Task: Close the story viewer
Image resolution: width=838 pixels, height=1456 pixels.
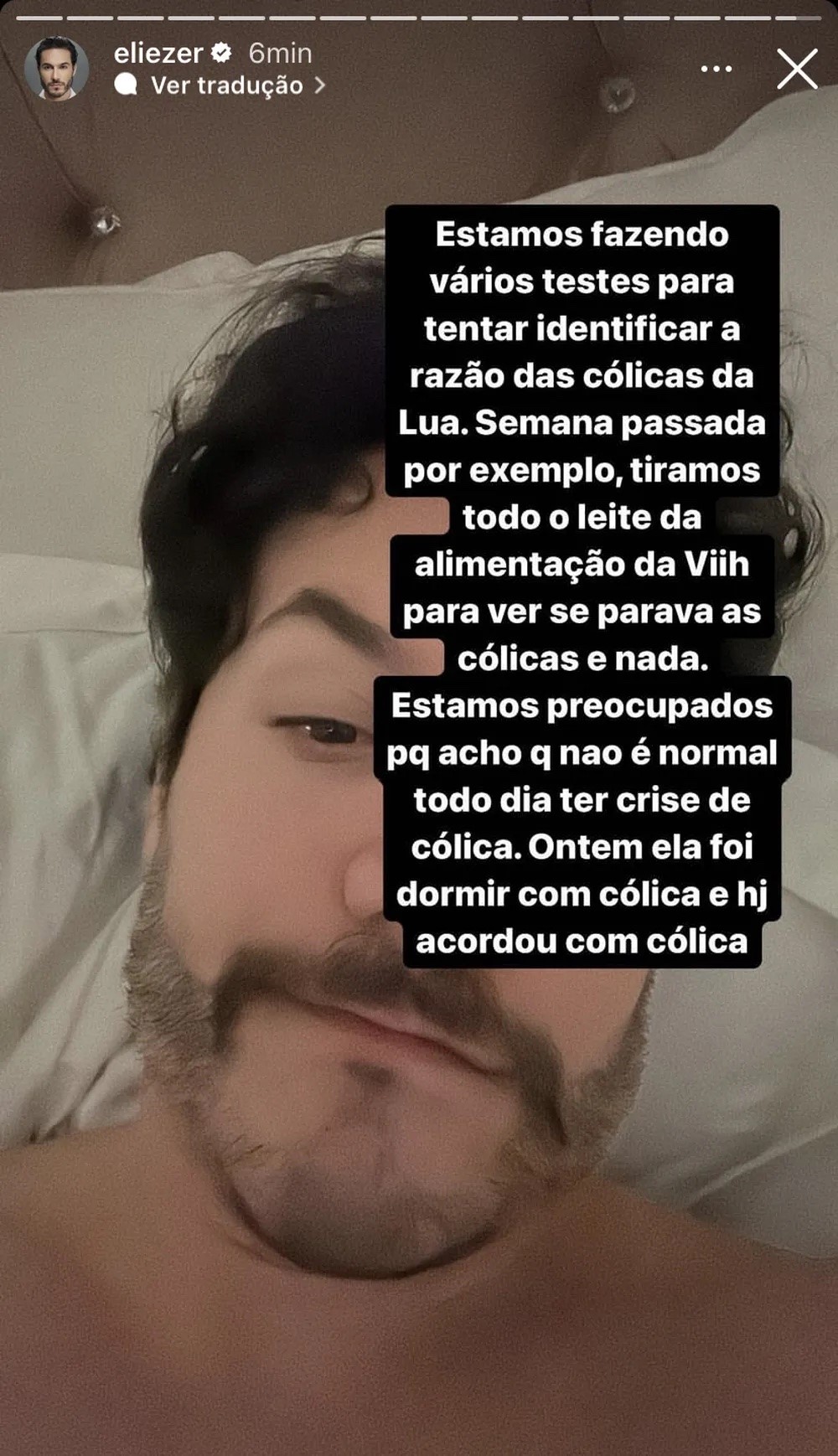Action: (x=796, y=69)
